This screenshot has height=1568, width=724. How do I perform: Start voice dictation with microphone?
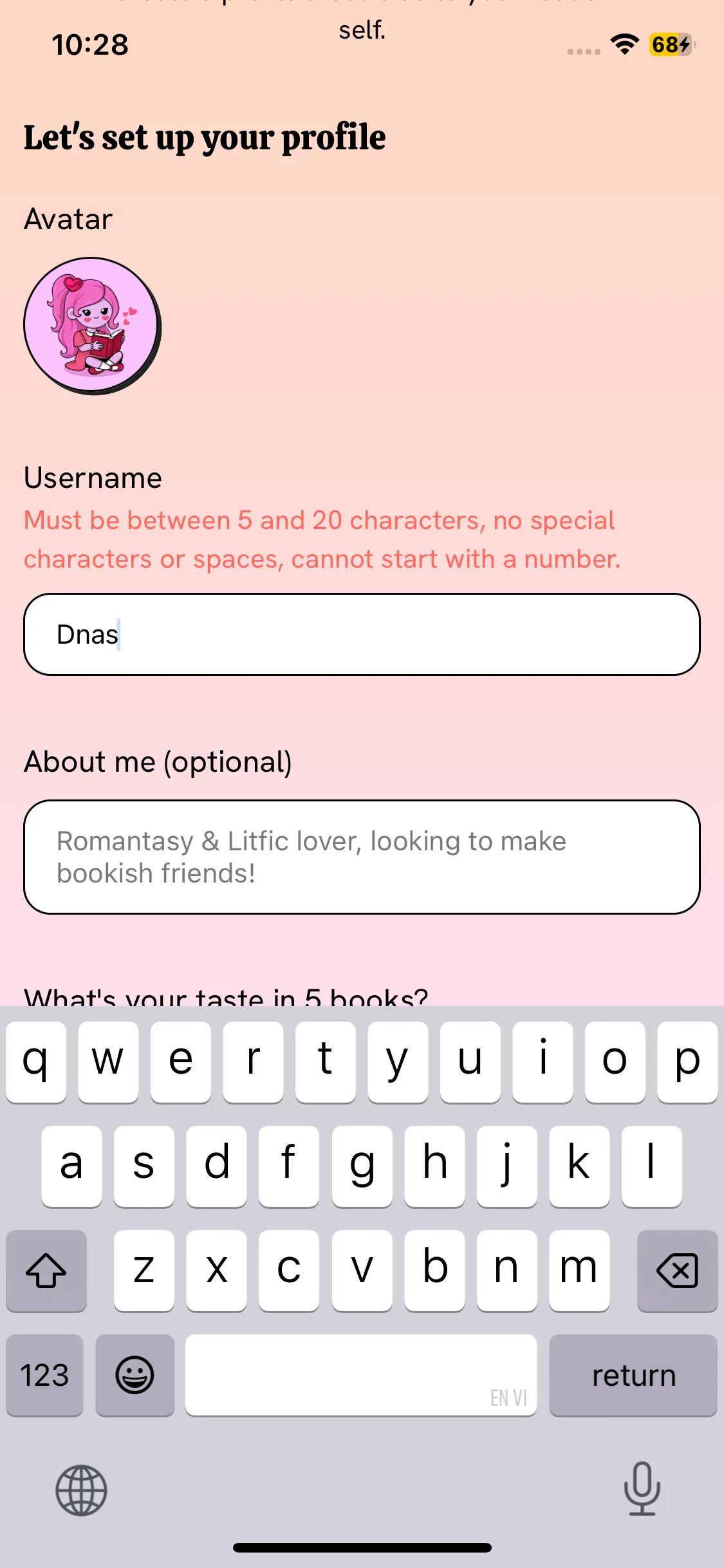coord(642,1489)
